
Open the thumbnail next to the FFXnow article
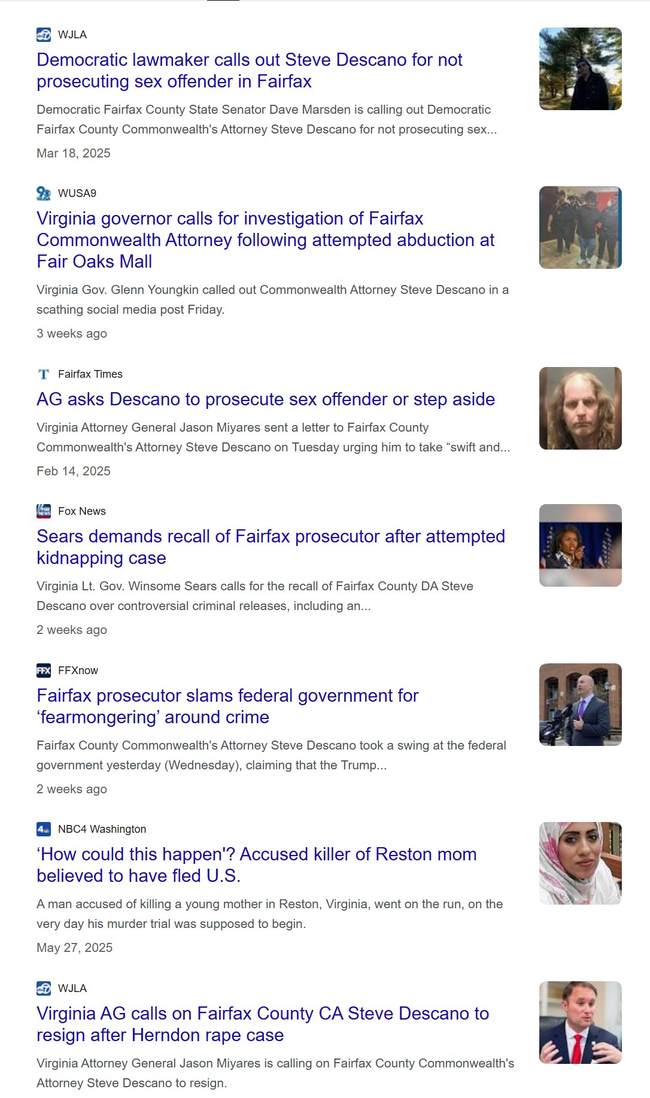[580, 704]
